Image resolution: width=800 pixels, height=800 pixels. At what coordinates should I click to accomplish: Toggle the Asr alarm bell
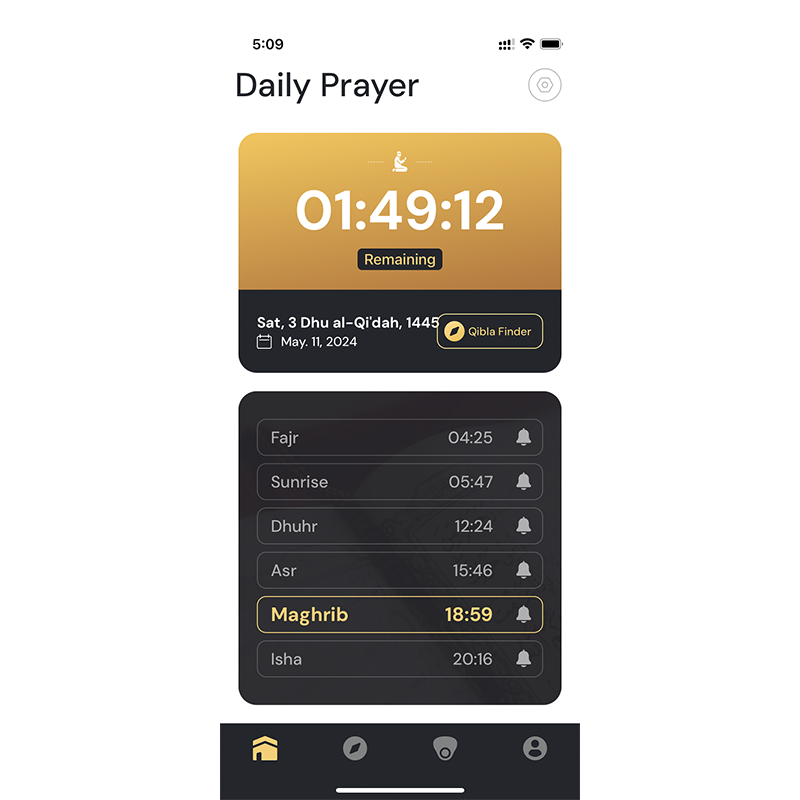(523, 570)
